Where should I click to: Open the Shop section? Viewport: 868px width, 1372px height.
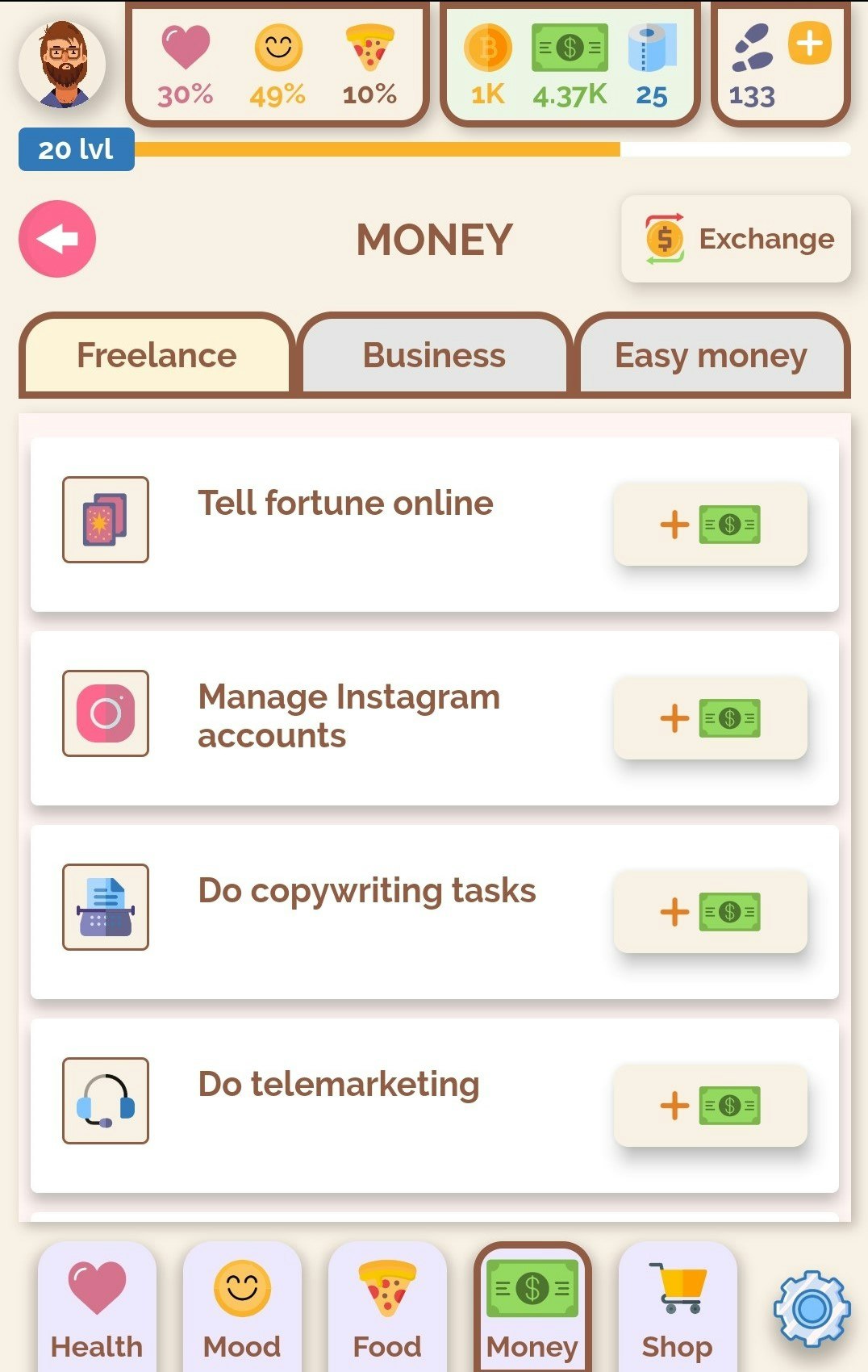(678, 1309)
